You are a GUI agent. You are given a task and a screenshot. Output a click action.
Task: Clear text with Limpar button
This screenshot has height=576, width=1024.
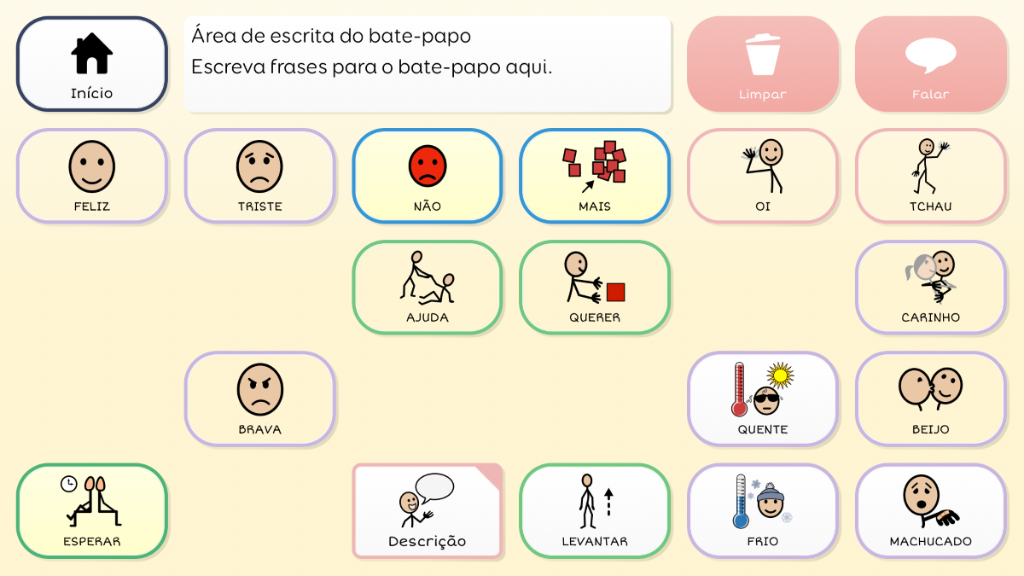coord(762,64)
